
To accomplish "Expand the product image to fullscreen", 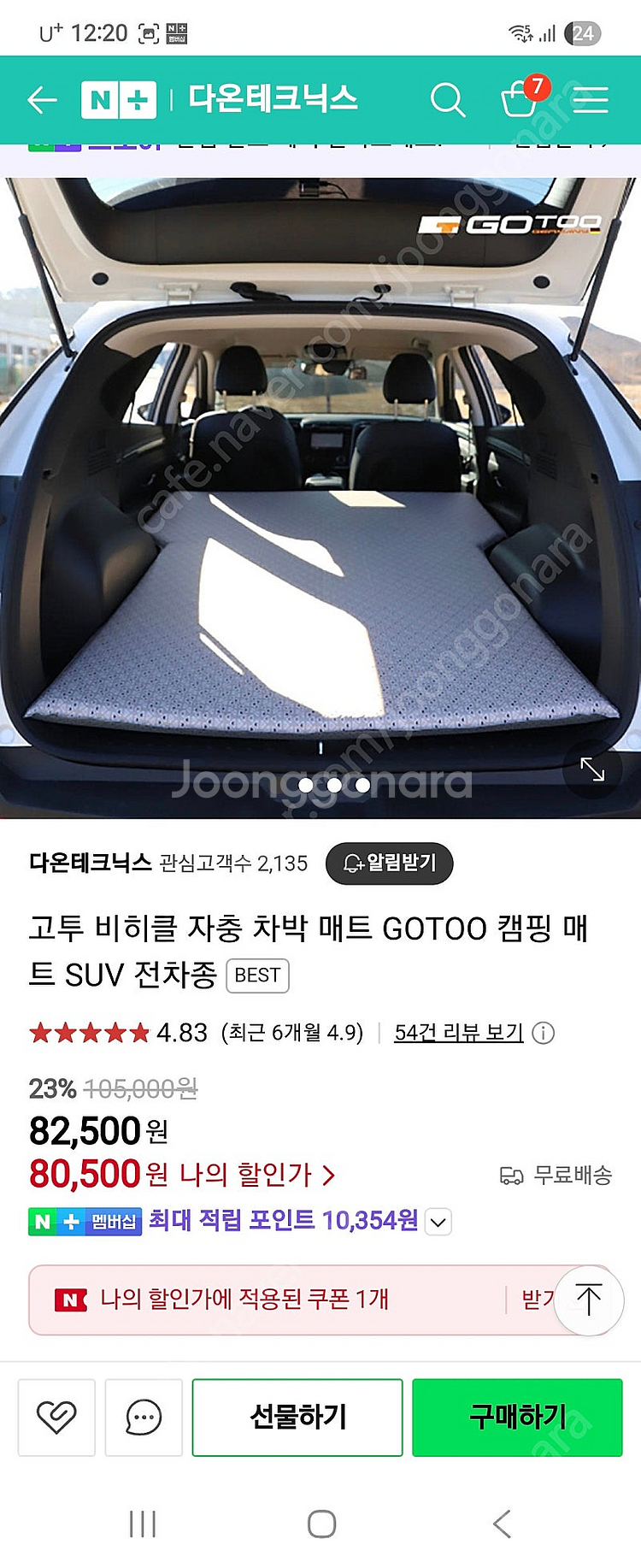I will (x=592, y=769).
